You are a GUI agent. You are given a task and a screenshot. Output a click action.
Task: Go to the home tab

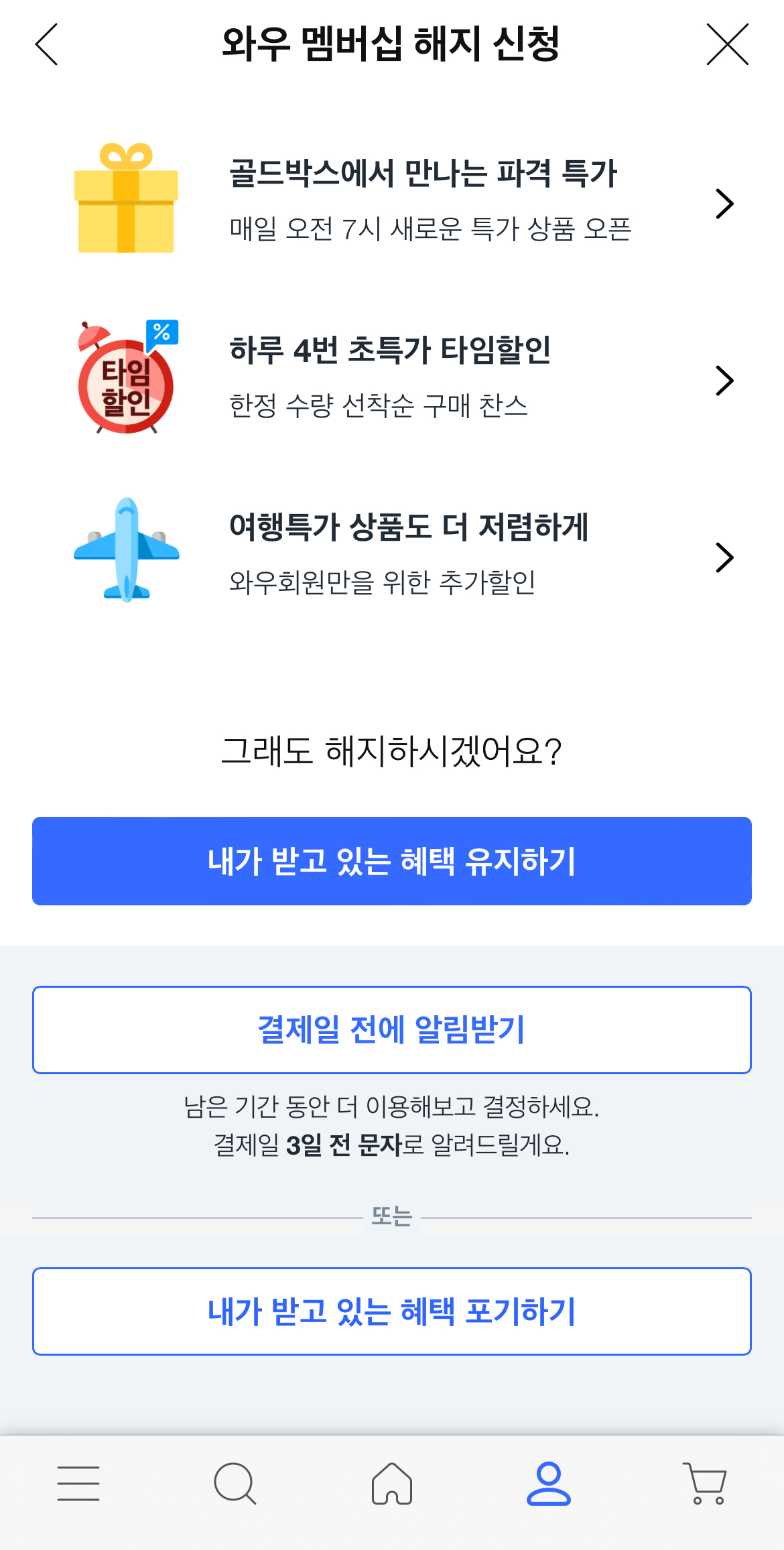tap(392, 1483)
